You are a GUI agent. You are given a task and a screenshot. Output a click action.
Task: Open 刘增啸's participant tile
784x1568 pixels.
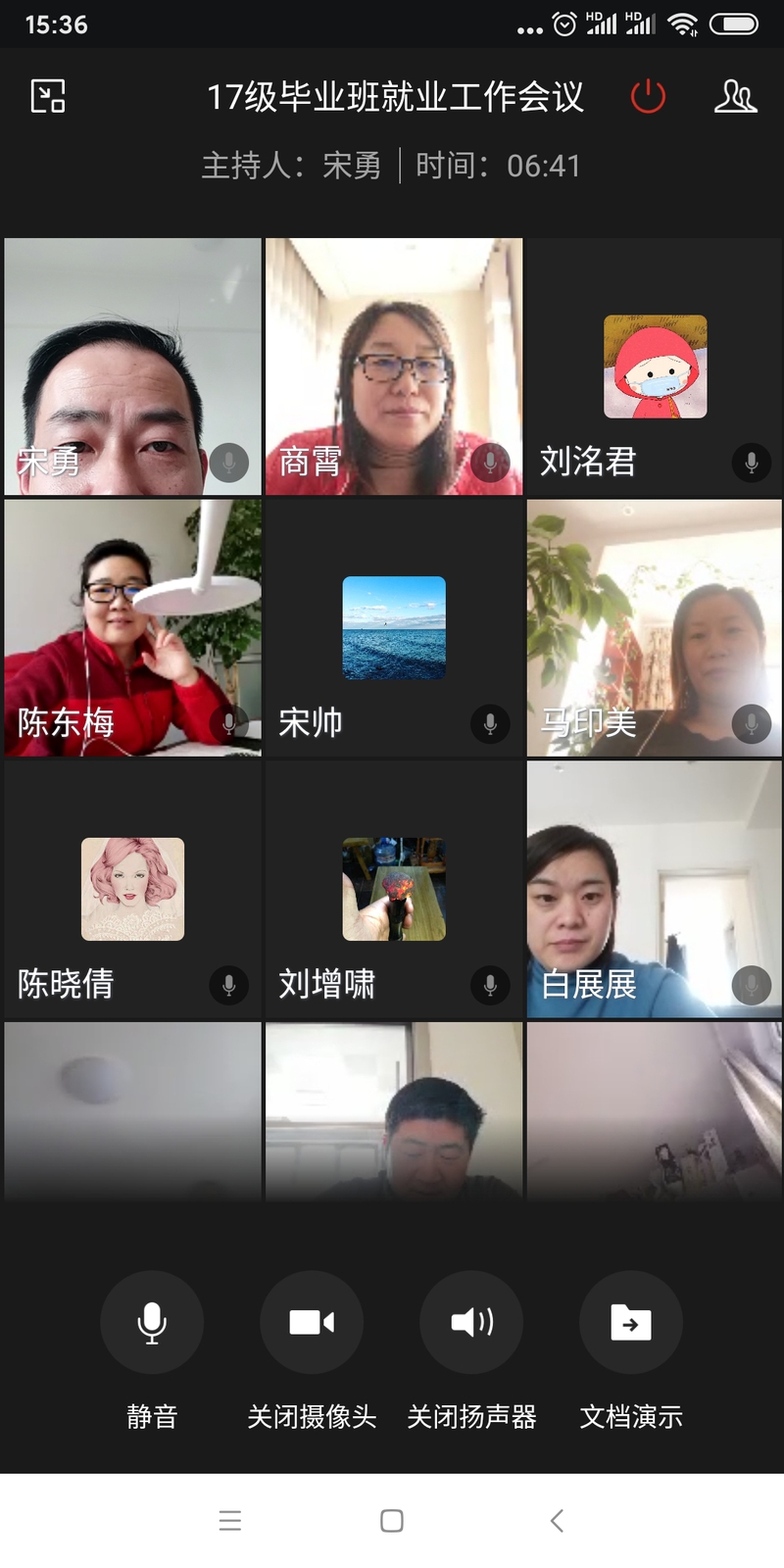[394, 889]
